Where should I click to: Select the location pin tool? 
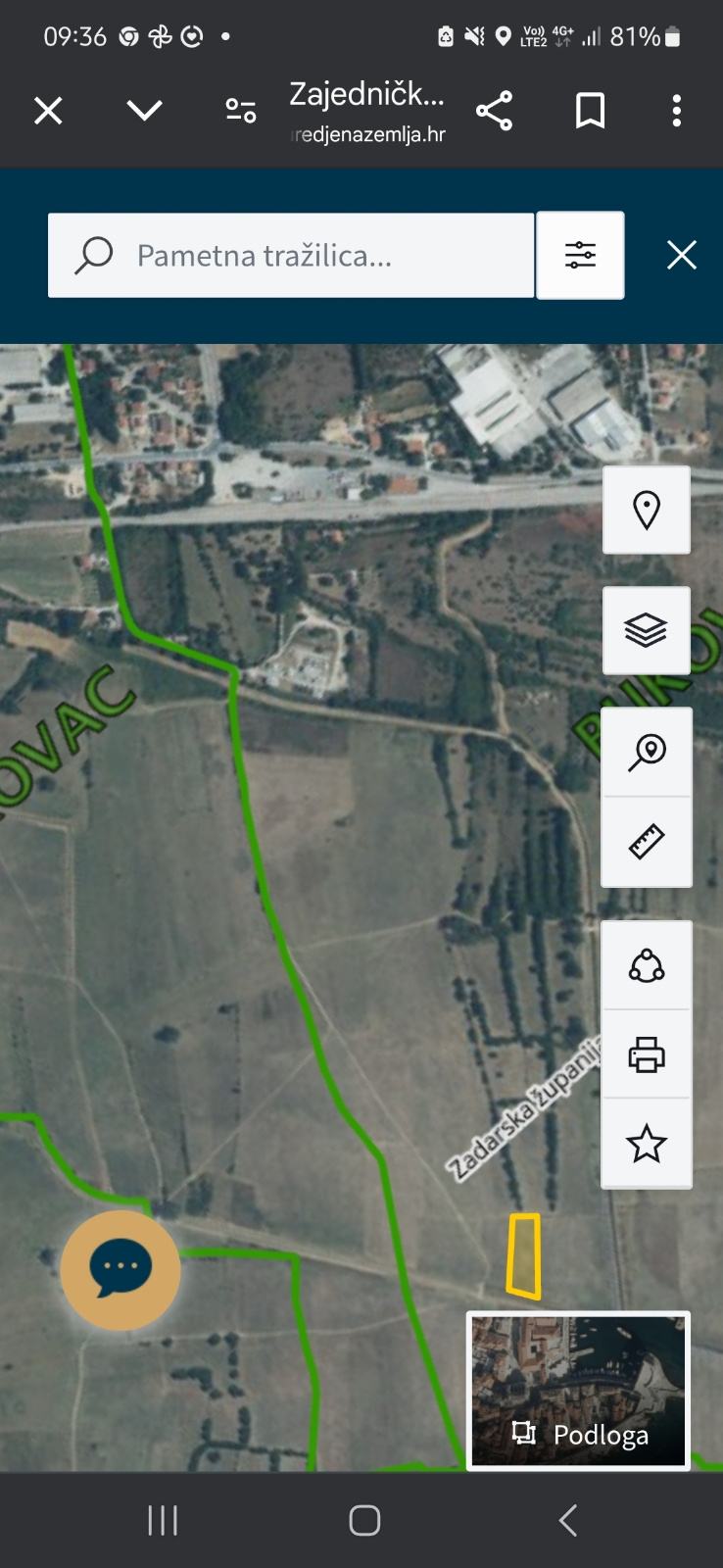point(647,509)
